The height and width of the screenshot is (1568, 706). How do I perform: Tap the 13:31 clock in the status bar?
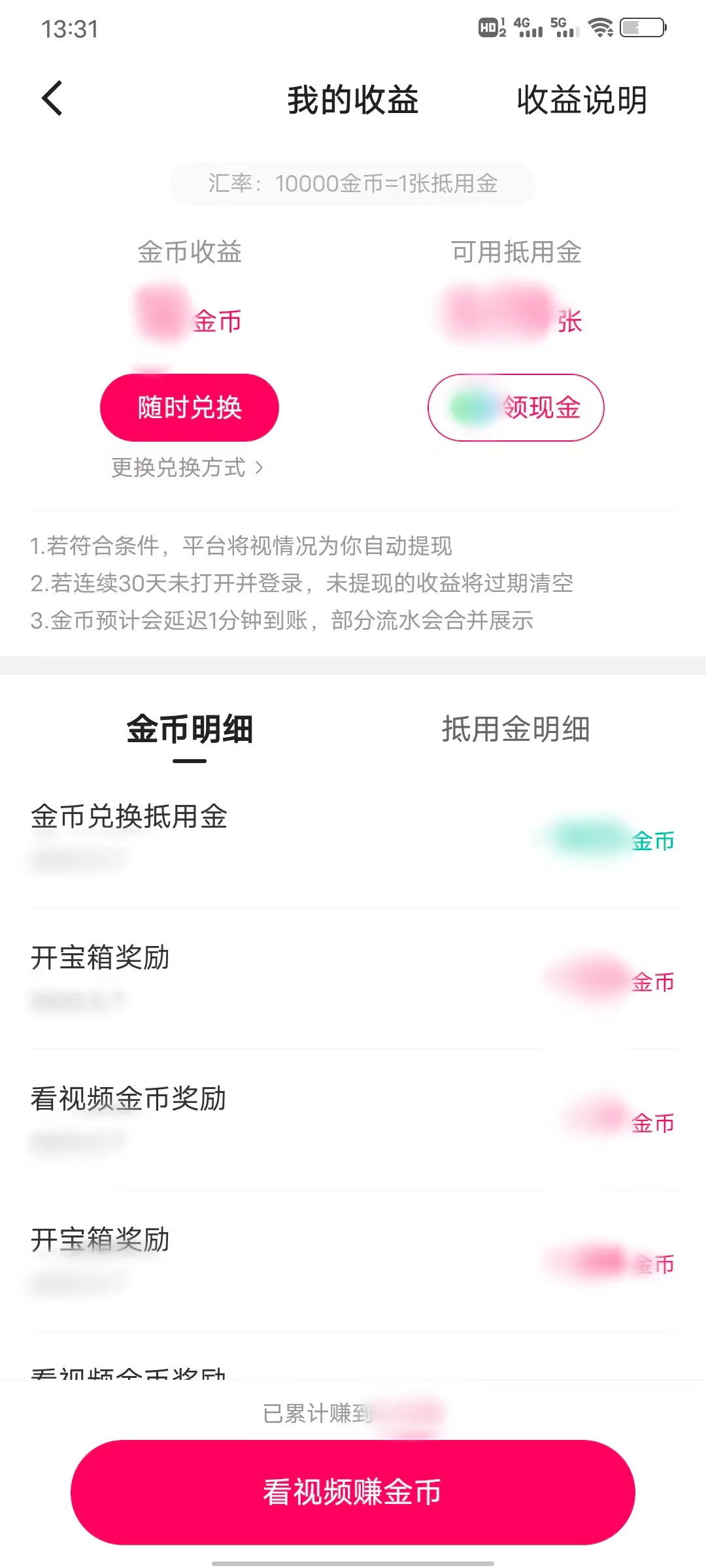68,29
